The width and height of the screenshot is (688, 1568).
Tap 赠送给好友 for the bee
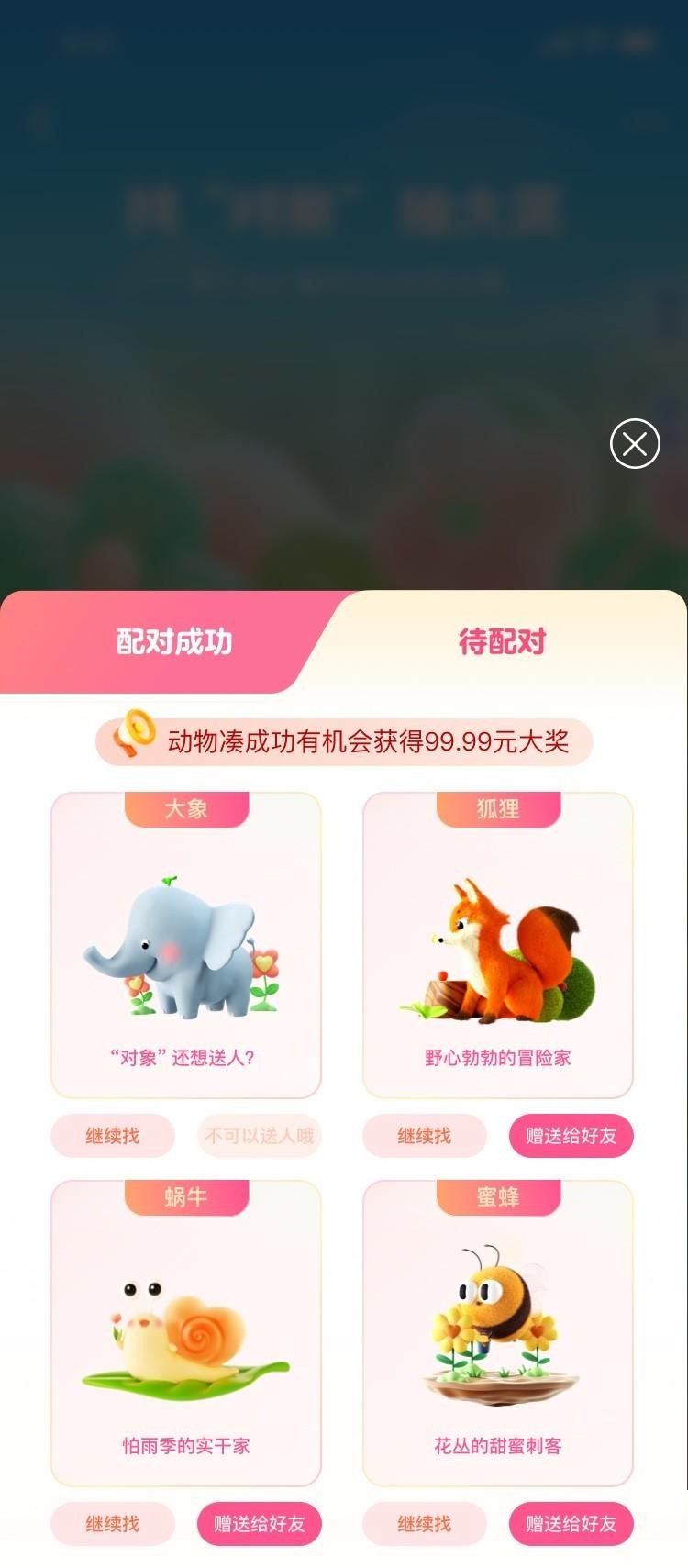(x=571, y=1524)
